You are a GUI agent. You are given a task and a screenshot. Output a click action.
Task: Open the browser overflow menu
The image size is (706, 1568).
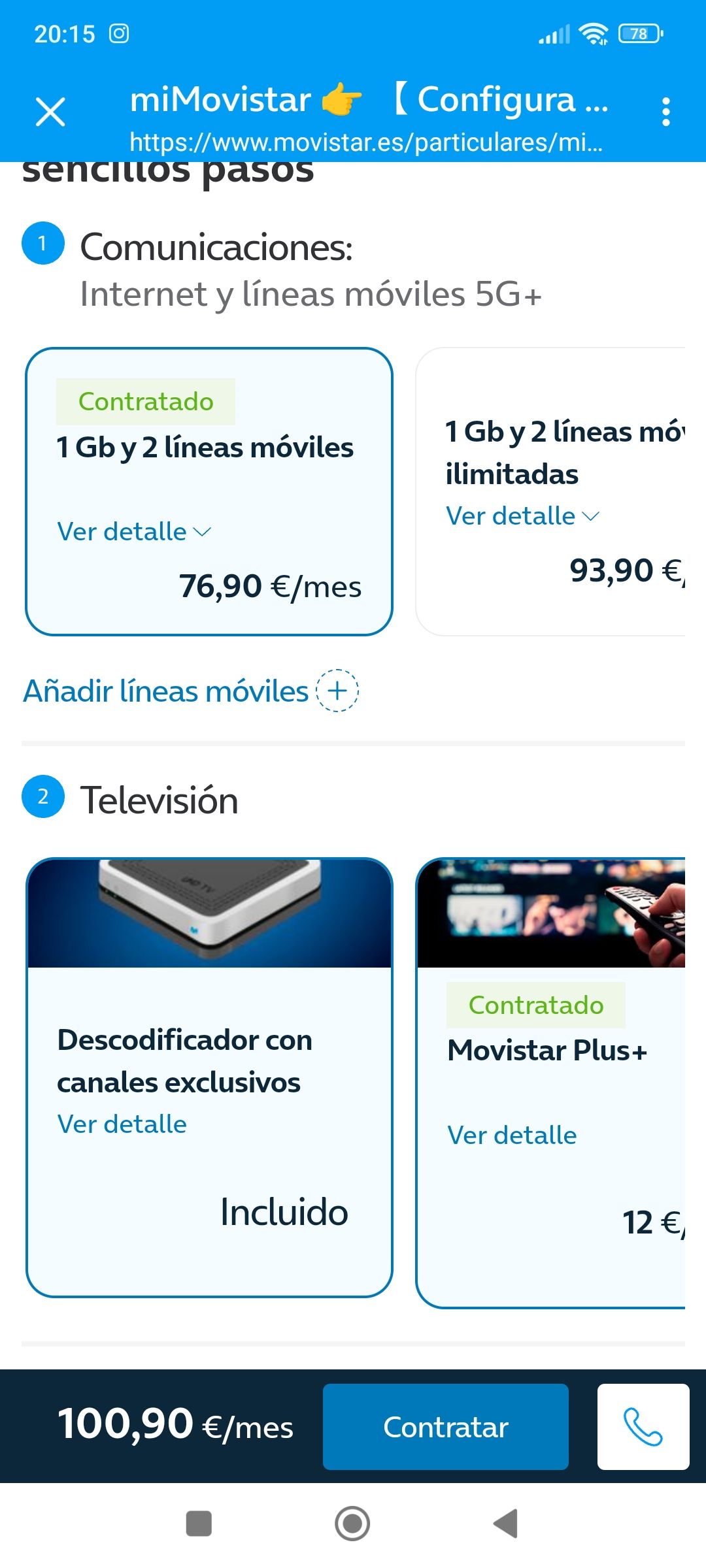point(665,112)
